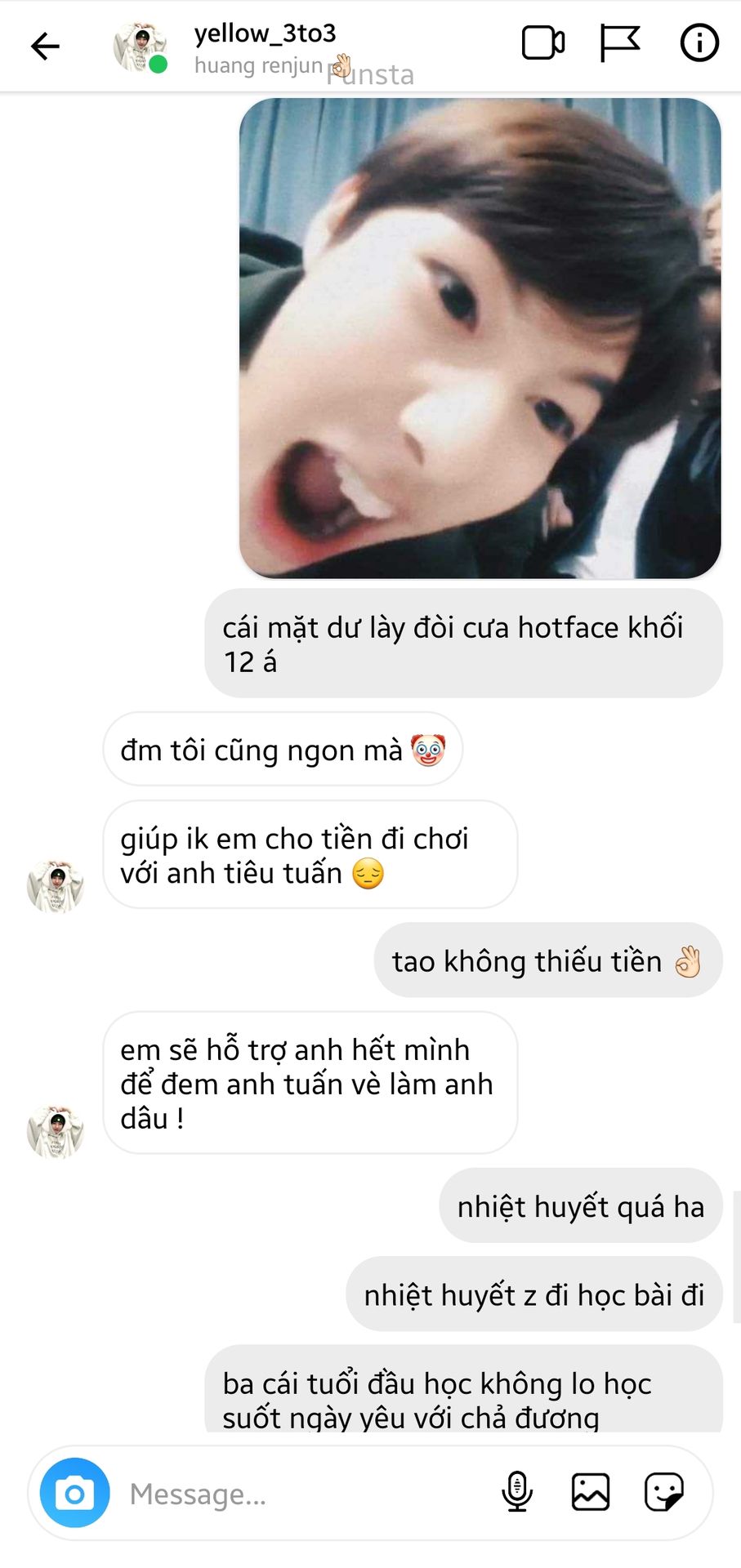Open conversation details info
The height and width of the screenshot is (1568, 741).
699,43
